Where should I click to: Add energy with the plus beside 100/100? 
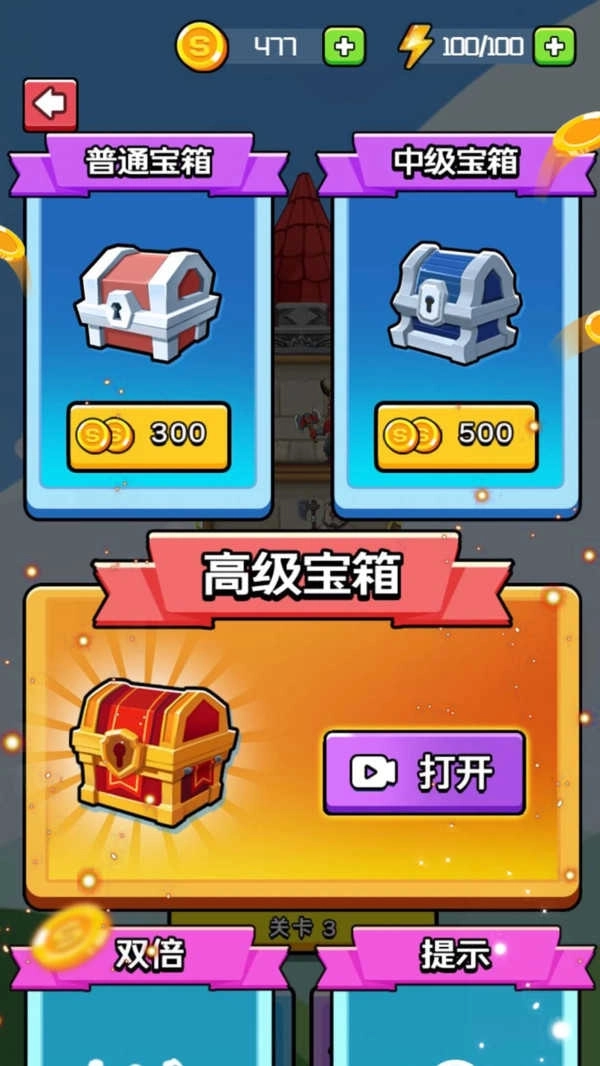coord(554,47)
